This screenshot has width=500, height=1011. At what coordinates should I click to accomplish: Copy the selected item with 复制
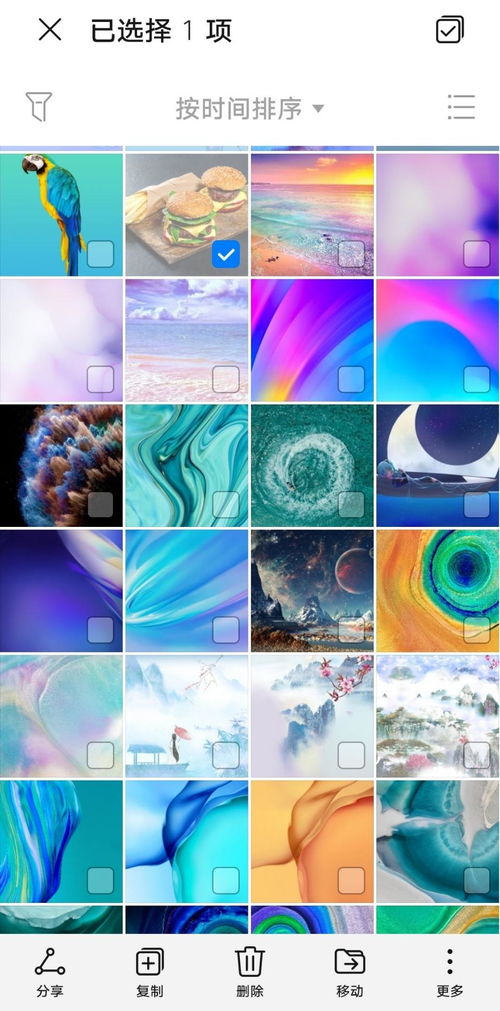150,972
